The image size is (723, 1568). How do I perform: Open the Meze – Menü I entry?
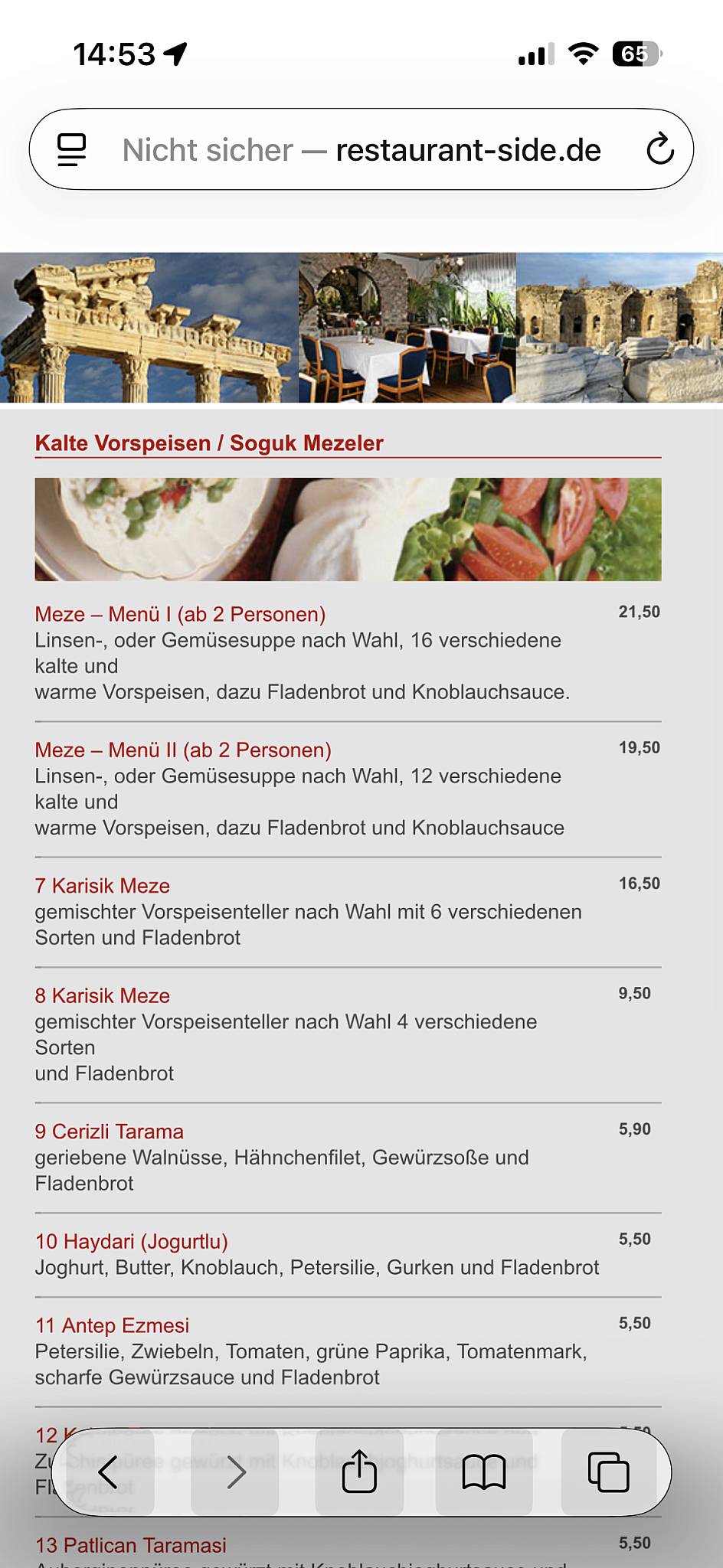(180, 614)
